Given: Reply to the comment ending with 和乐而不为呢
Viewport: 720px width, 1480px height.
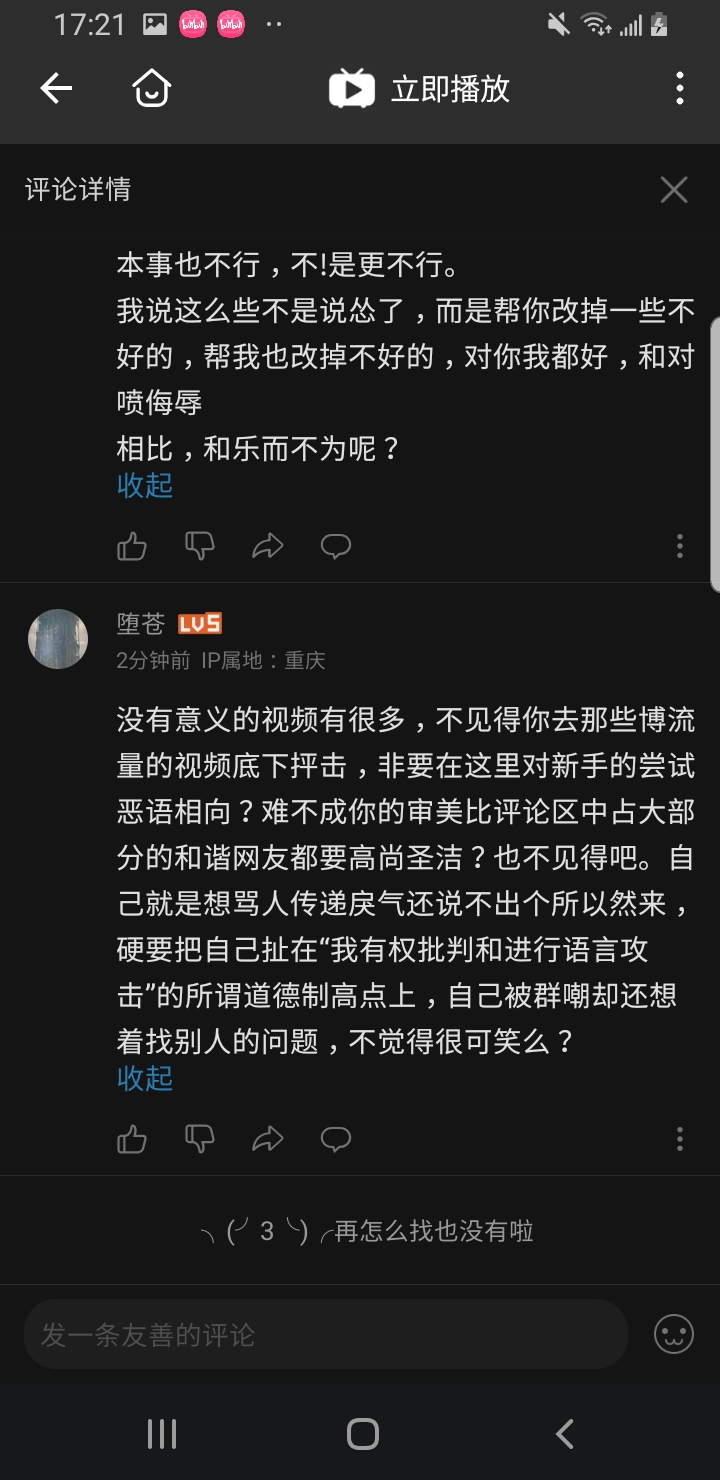Looking at the screenshot, I should 336,546.
